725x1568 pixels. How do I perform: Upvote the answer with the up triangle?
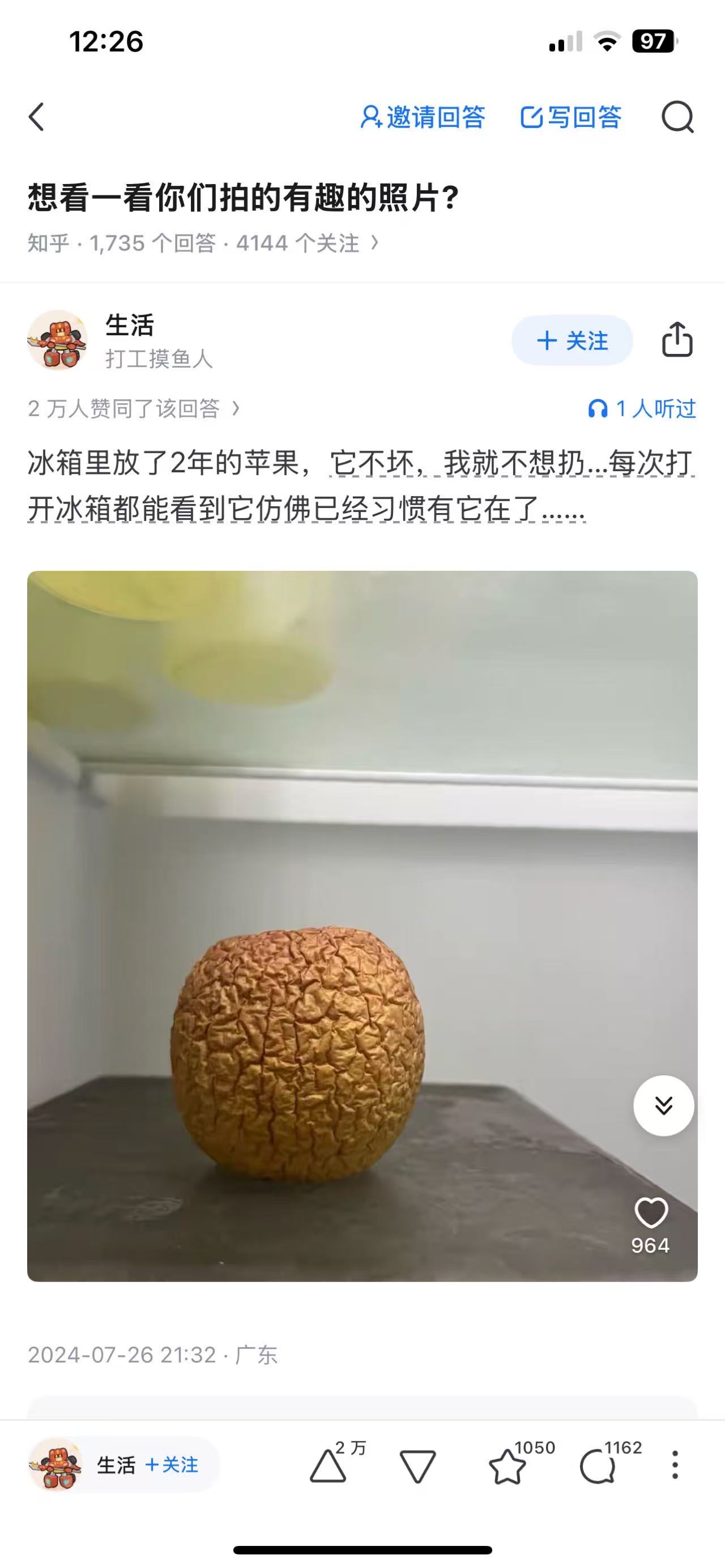point(328,1466)
